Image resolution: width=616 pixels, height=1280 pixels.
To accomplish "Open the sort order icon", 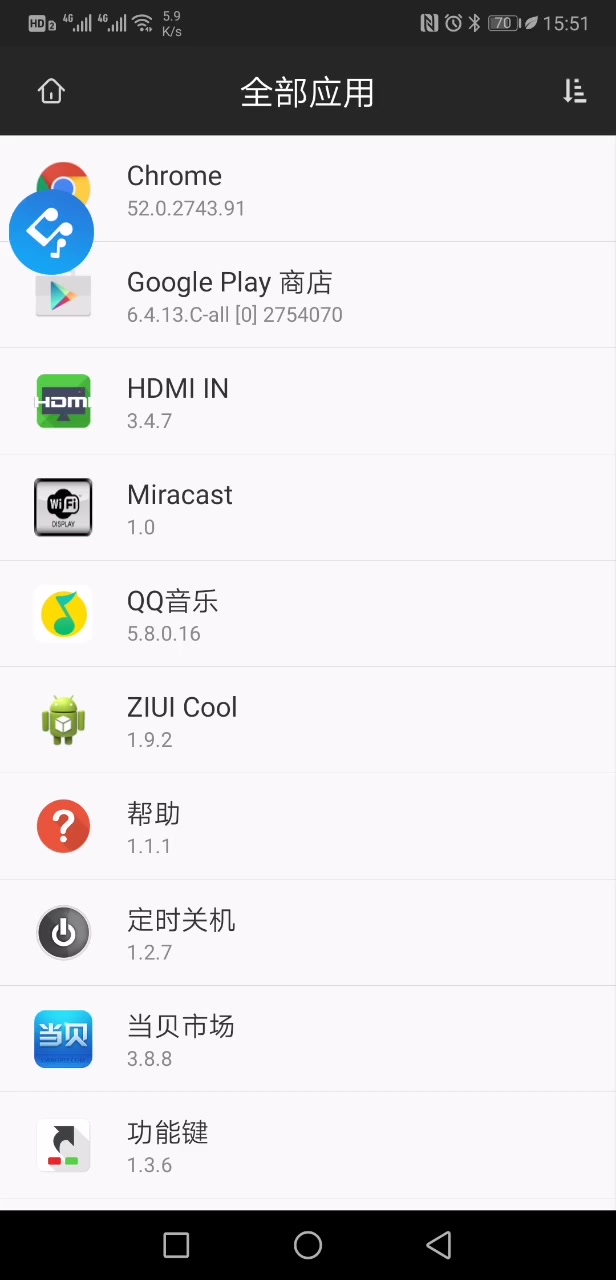I will click(574, 91).
